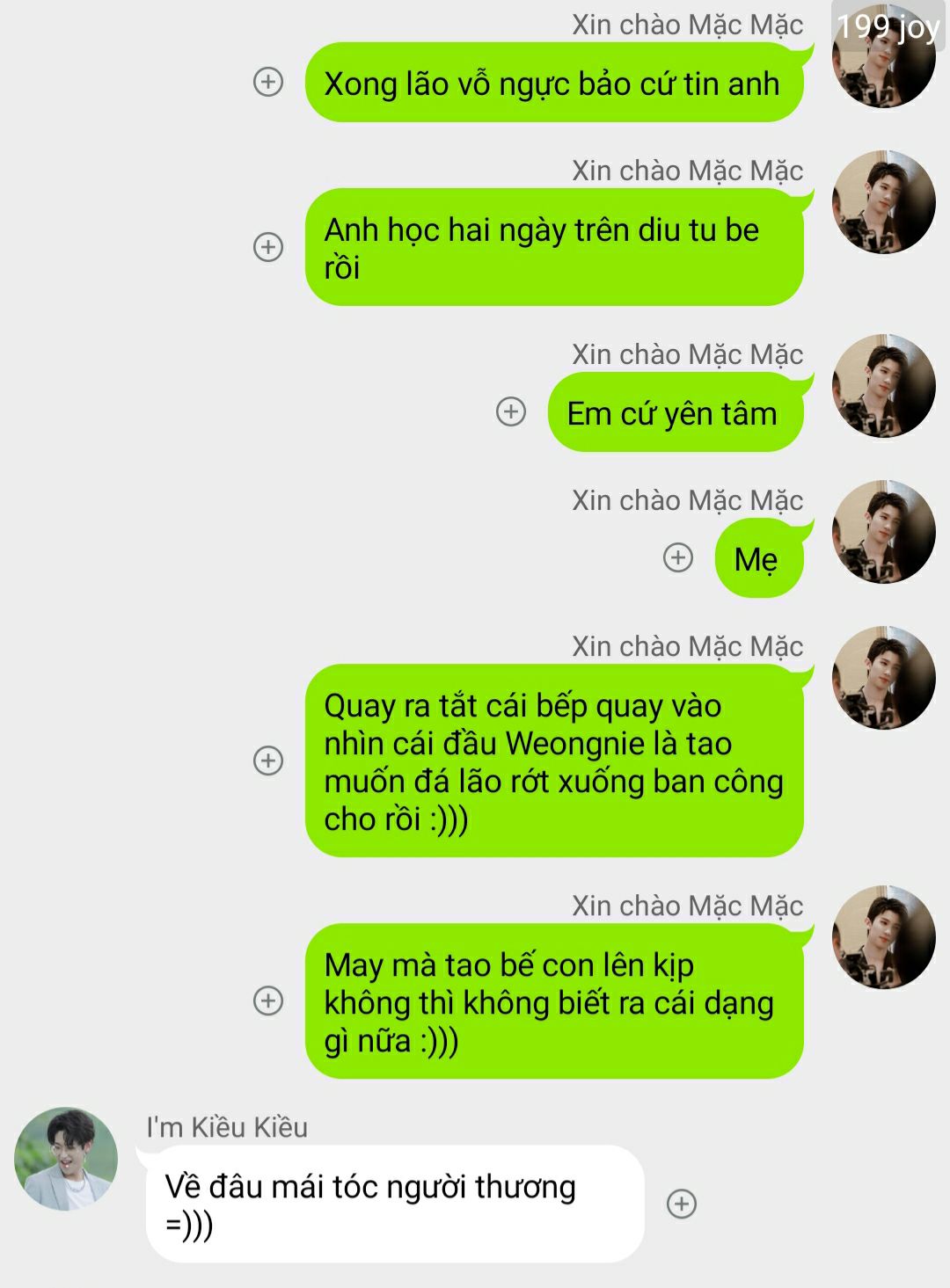
Task: Tap plus icon beside "Quay ra tắt cái bếp" message
Action: [x=268, y=760]
